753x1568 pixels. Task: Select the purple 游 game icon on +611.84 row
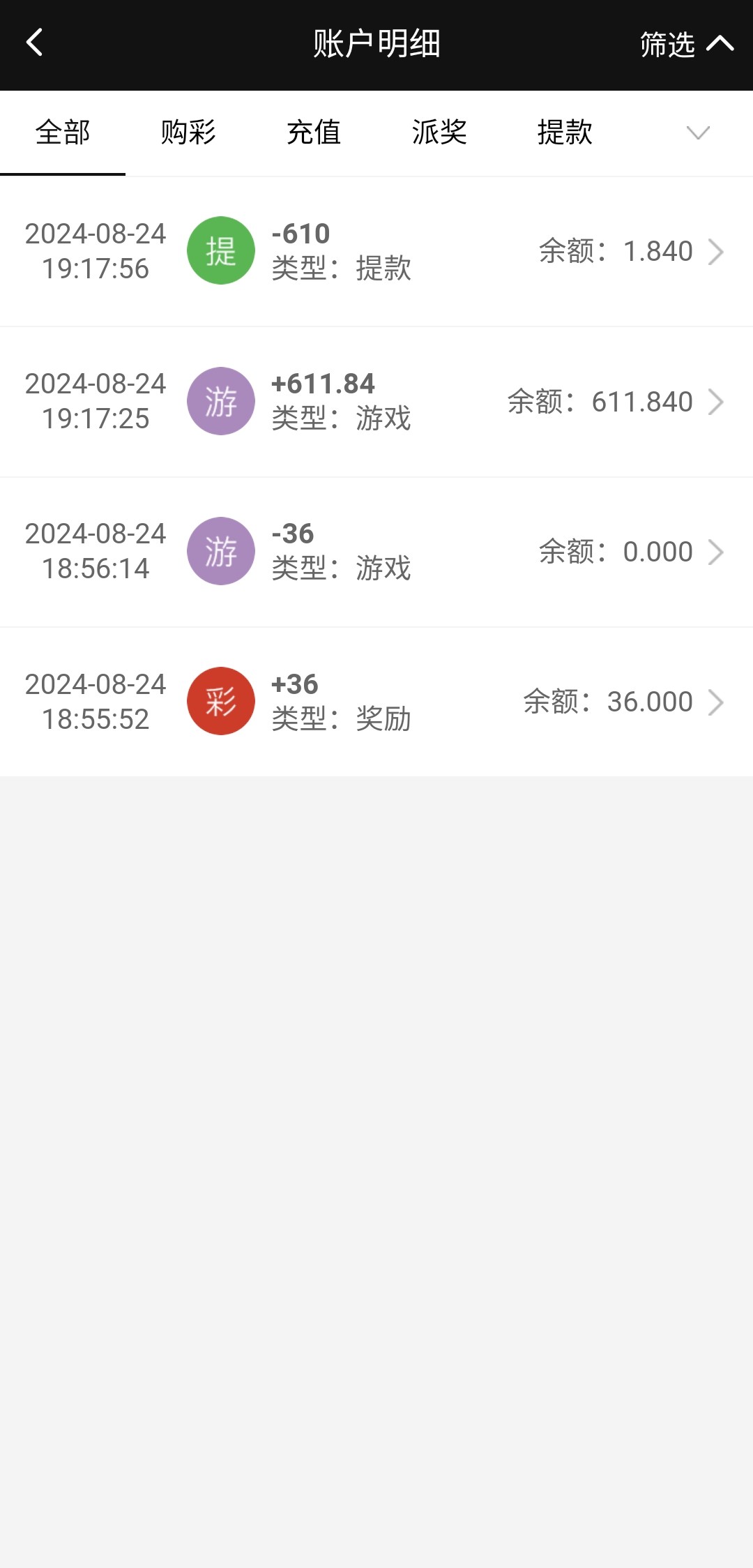pos(221,401)
